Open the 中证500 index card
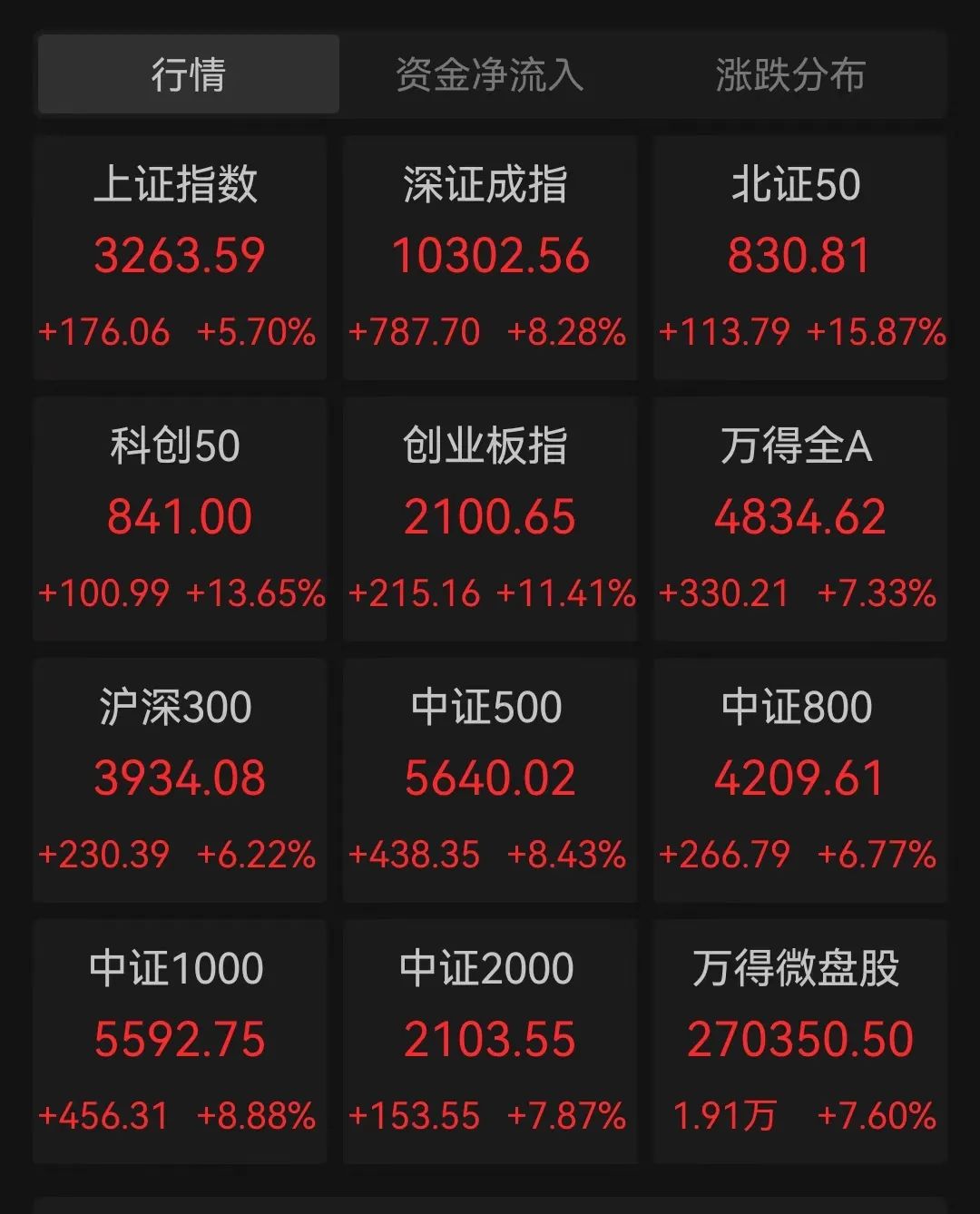This screenshot has height=1214, width=980. tap(488, 778)
